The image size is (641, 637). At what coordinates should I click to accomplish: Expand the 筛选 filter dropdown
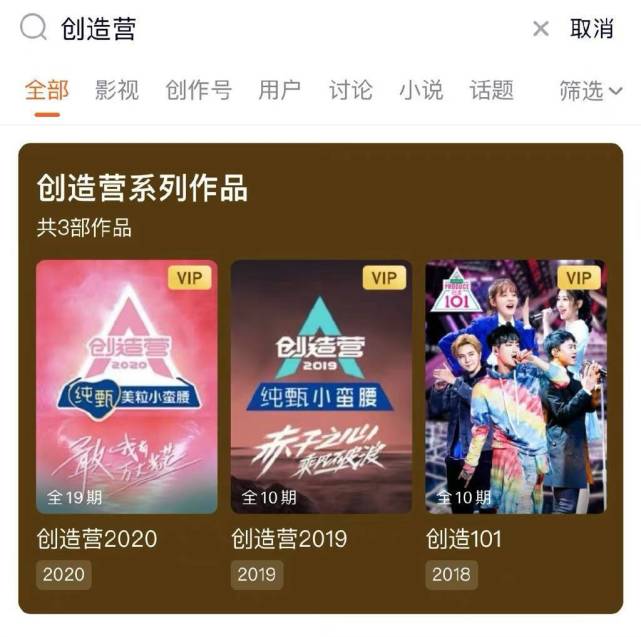tap(591, 91)
